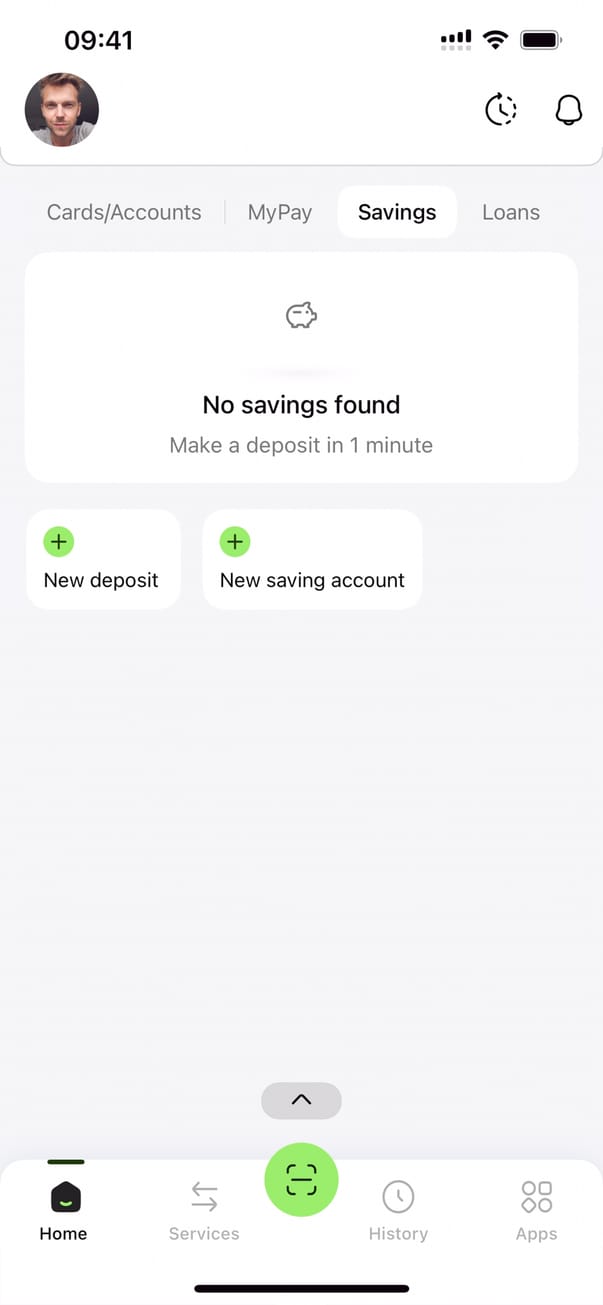603x1305 pixels.
Task: Open the Apps tab
Action: 537,1209
